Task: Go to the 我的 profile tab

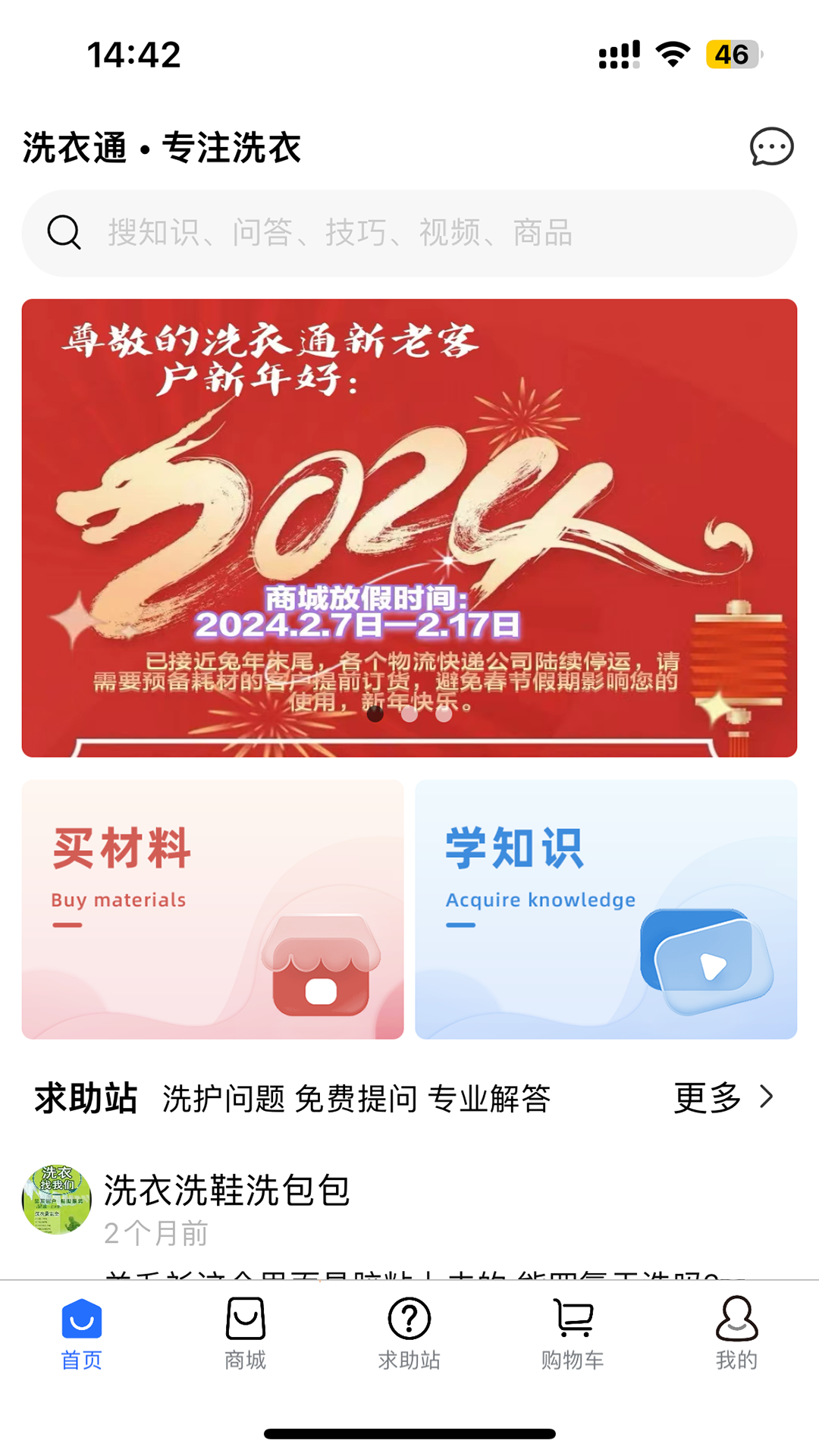Action: [x=736, y=1334]
